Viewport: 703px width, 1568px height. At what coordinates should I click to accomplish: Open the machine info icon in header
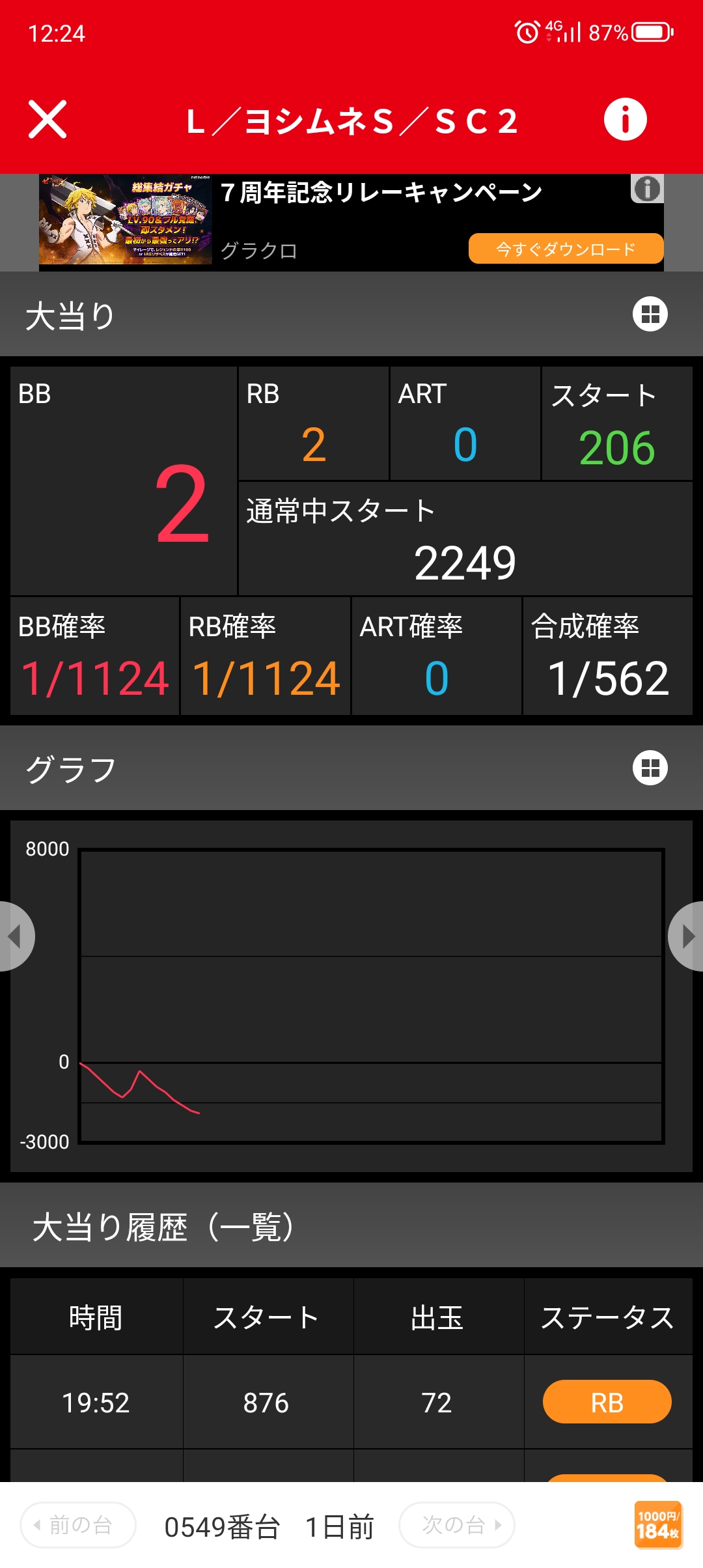coord(625,120)
